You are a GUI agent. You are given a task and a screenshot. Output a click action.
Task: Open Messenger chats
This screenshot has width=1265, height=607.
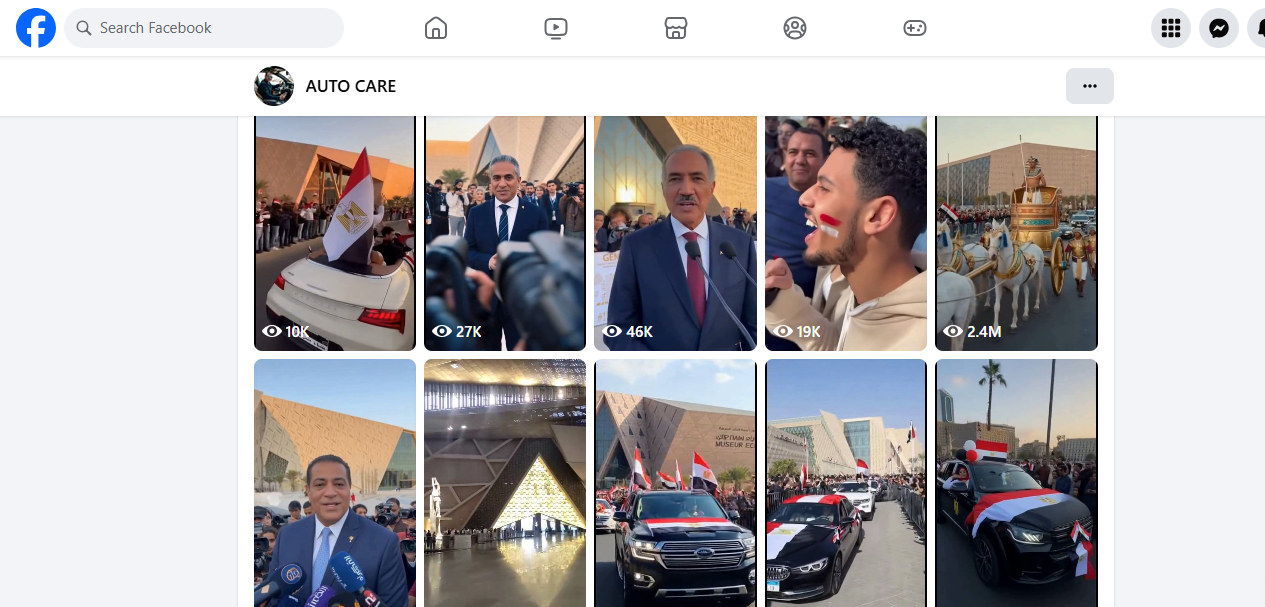[x=1219, y=28]
